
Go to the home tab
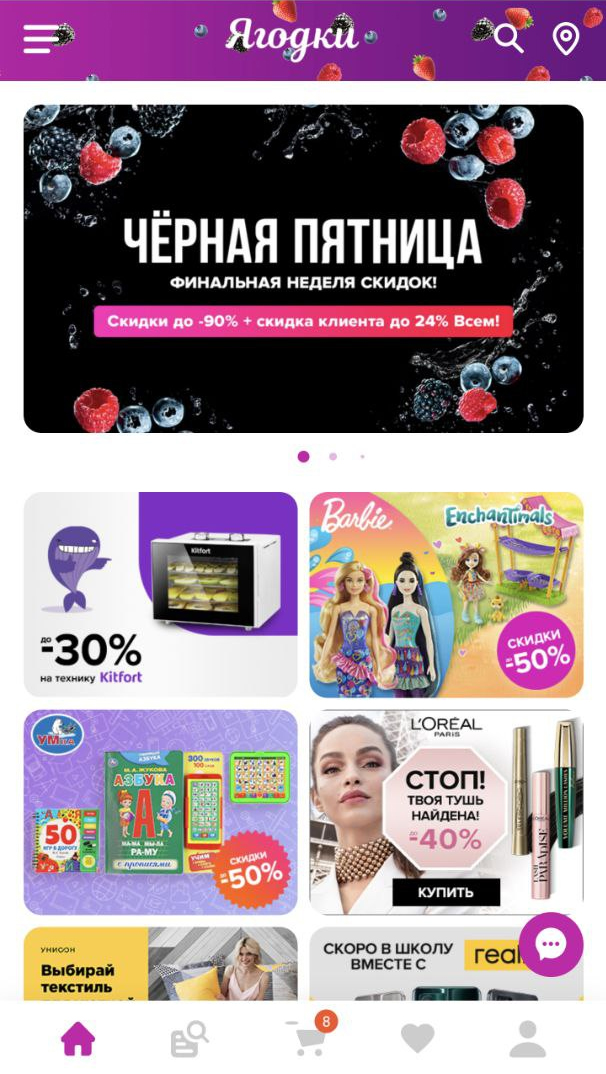point(78,1039)
